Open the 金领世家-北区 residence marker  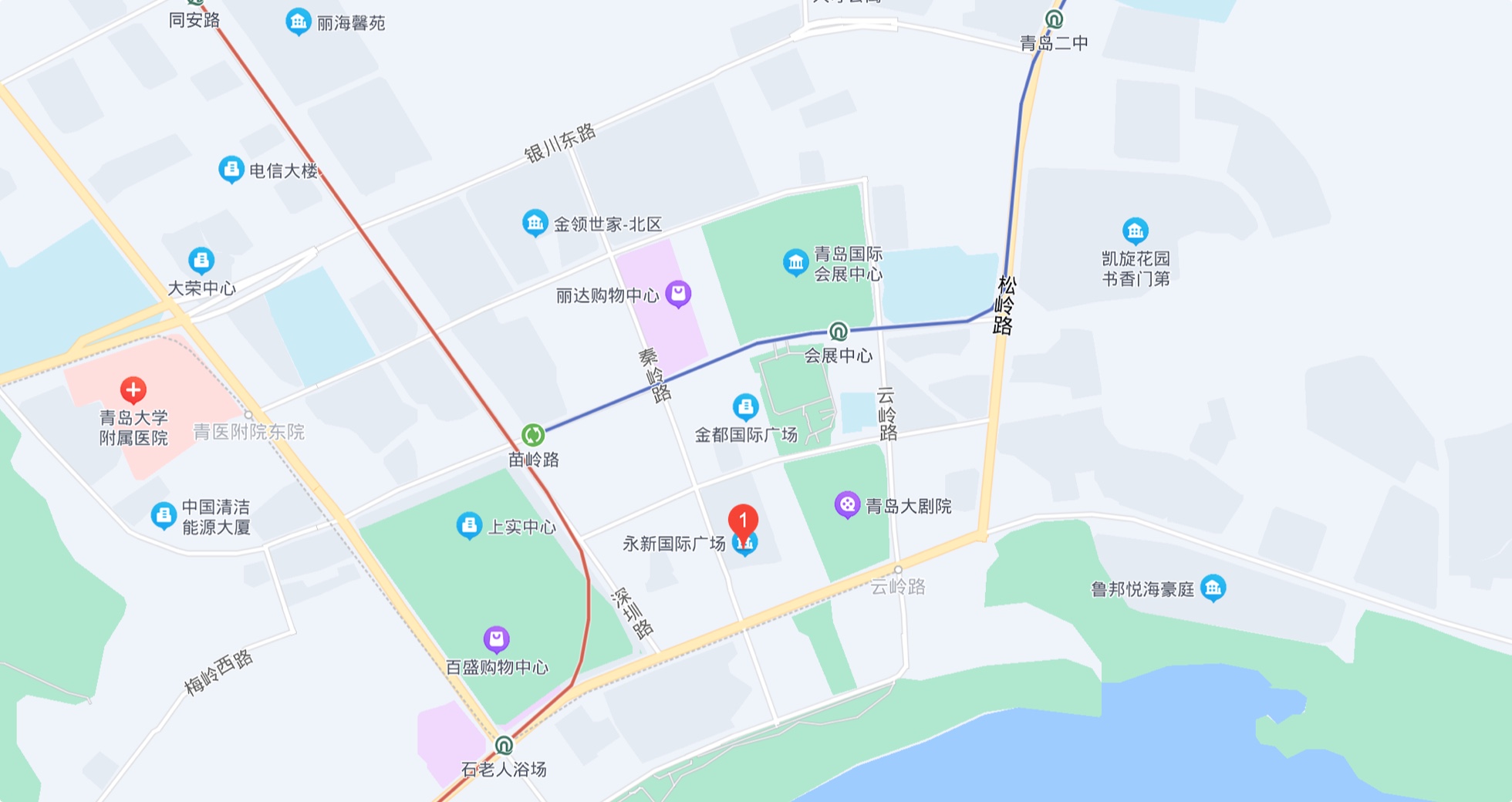point(535,223)
